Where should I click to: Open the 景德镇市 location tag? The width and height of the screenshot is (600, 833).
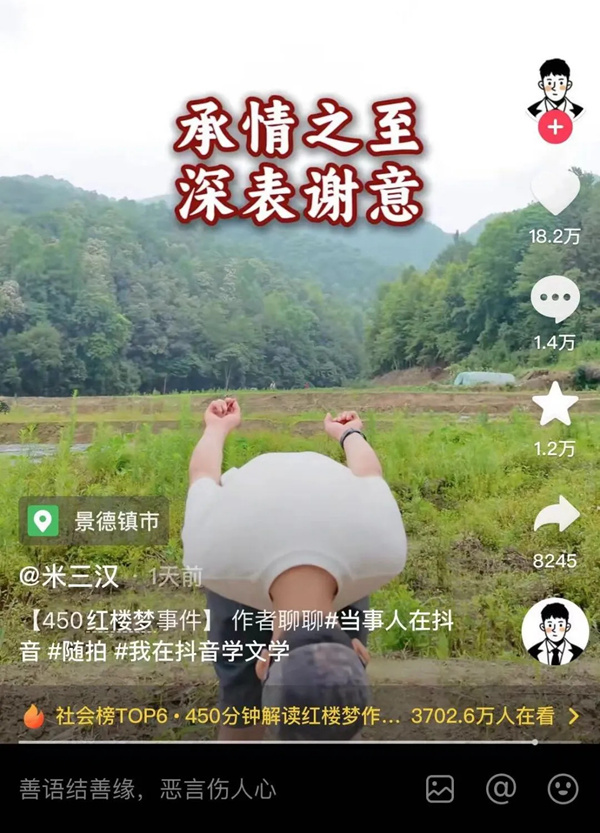[x=94, y=521]
